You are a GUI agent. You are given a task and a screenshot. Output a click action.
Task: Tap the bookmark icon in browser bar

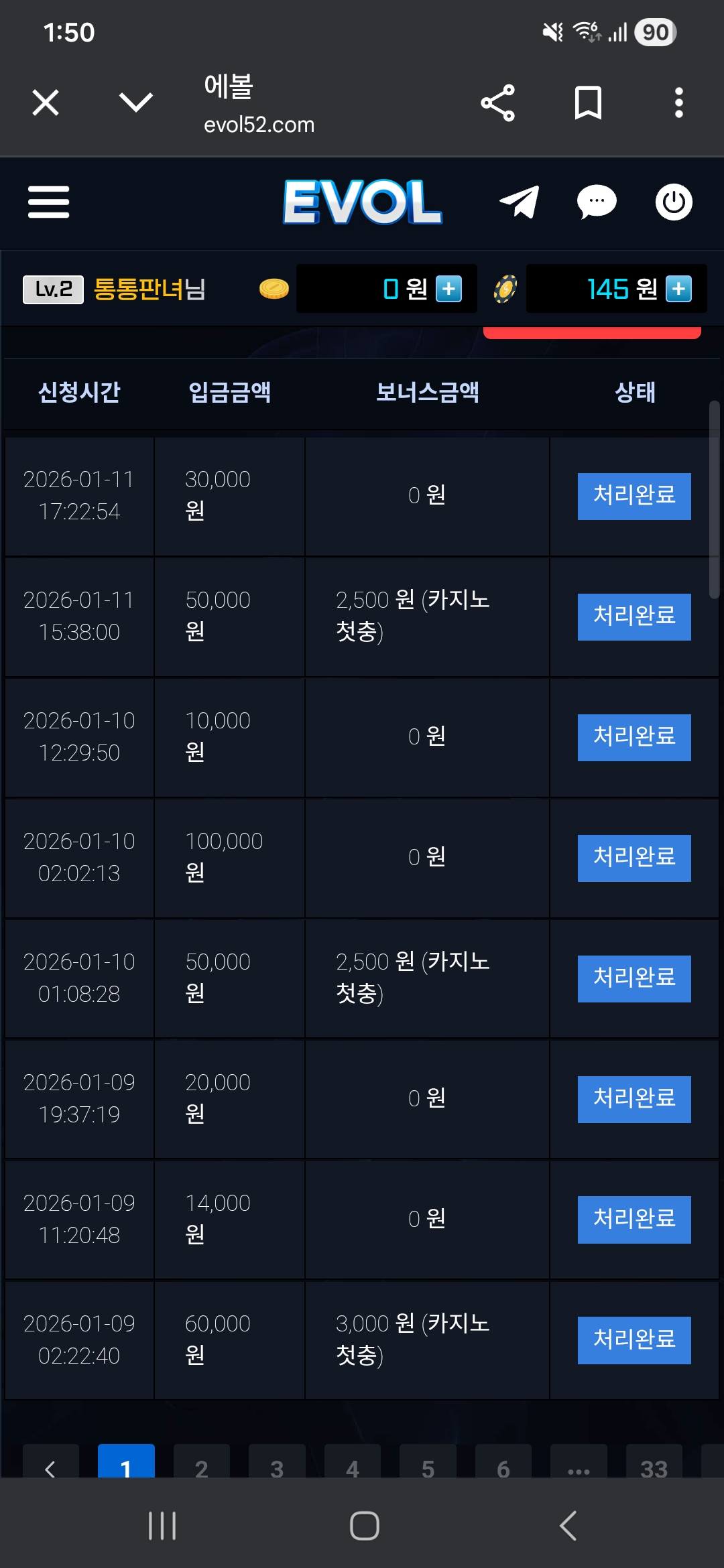point(587,102)
